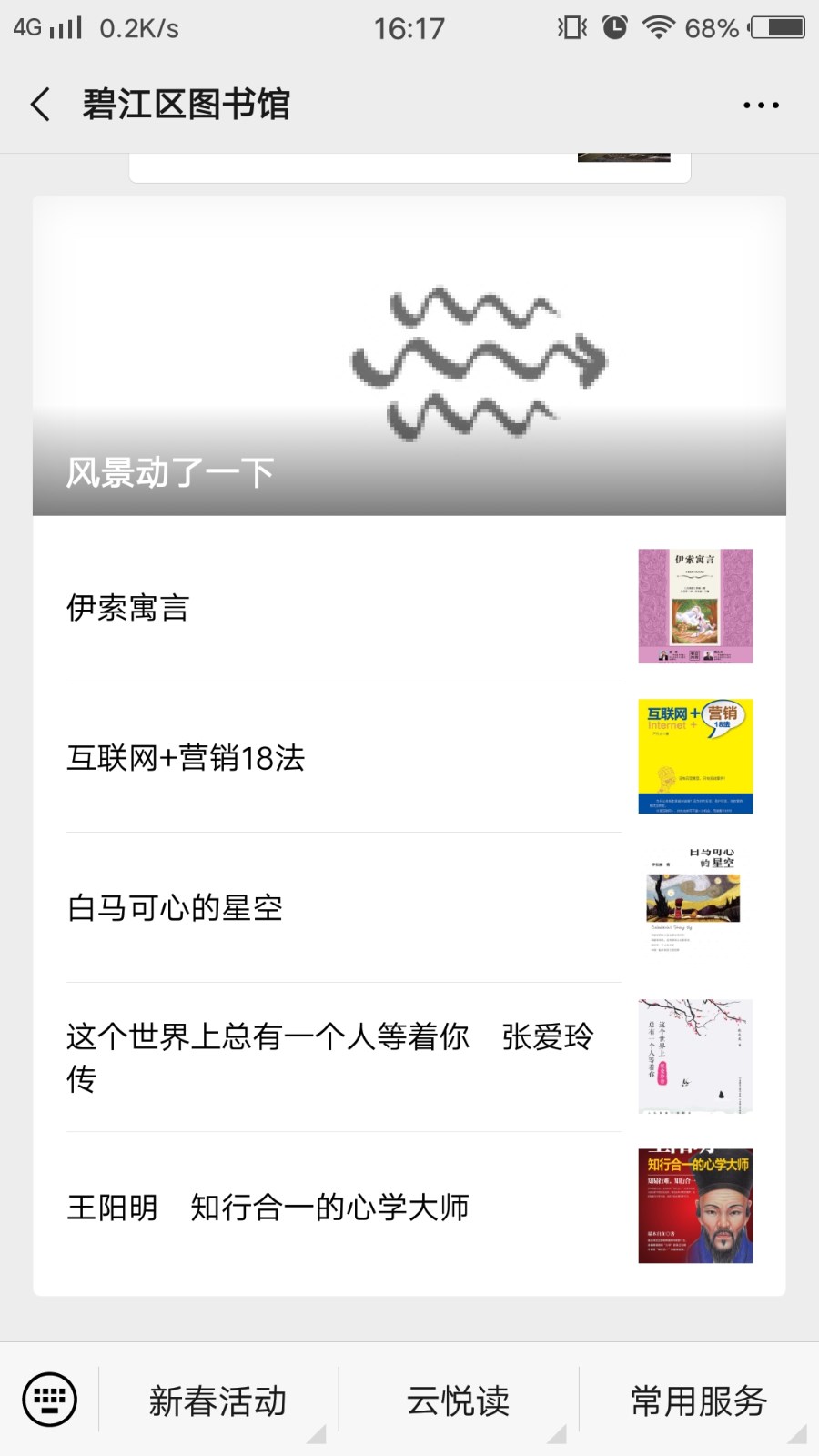Tap the 张爱玲传 book cover
This screenshot has width=819, height=1456.
pyautogui.click(x=694, y=1056)
